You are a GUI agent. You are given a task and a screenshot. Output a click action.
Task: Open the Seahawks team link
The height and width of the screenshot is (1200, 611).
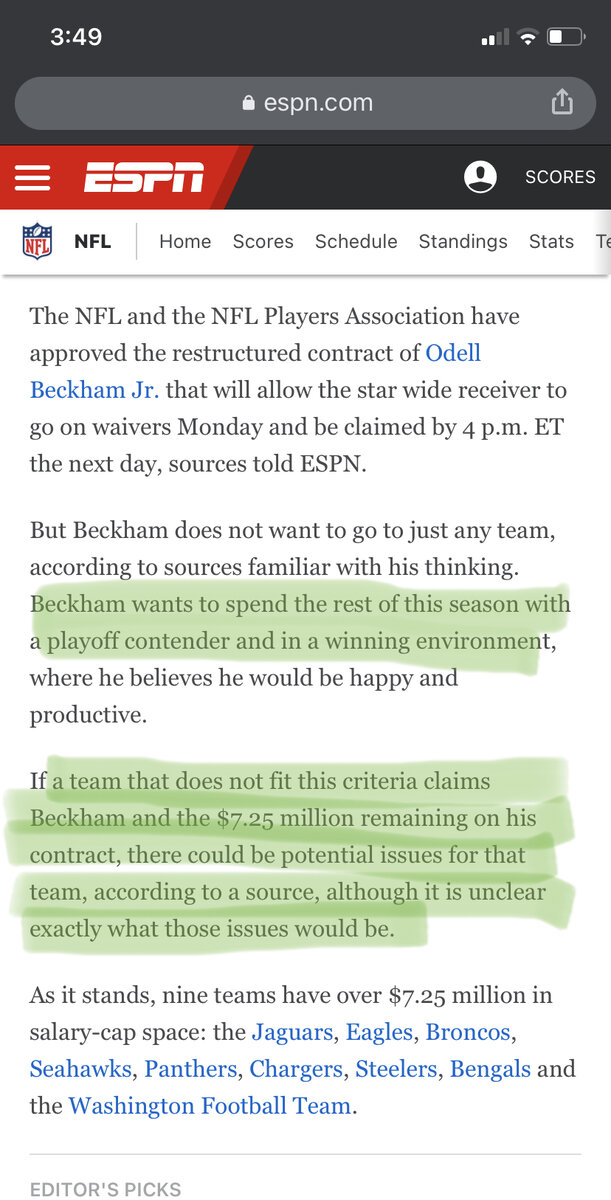[80, 1069]
